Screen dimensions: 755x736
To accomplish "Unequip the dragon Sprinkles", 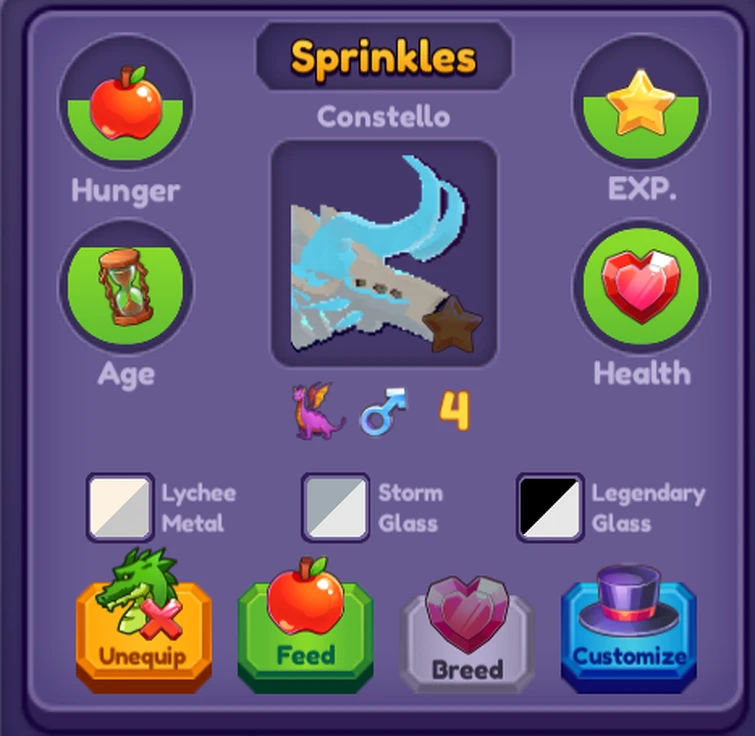I will click(x=144, y=631).
